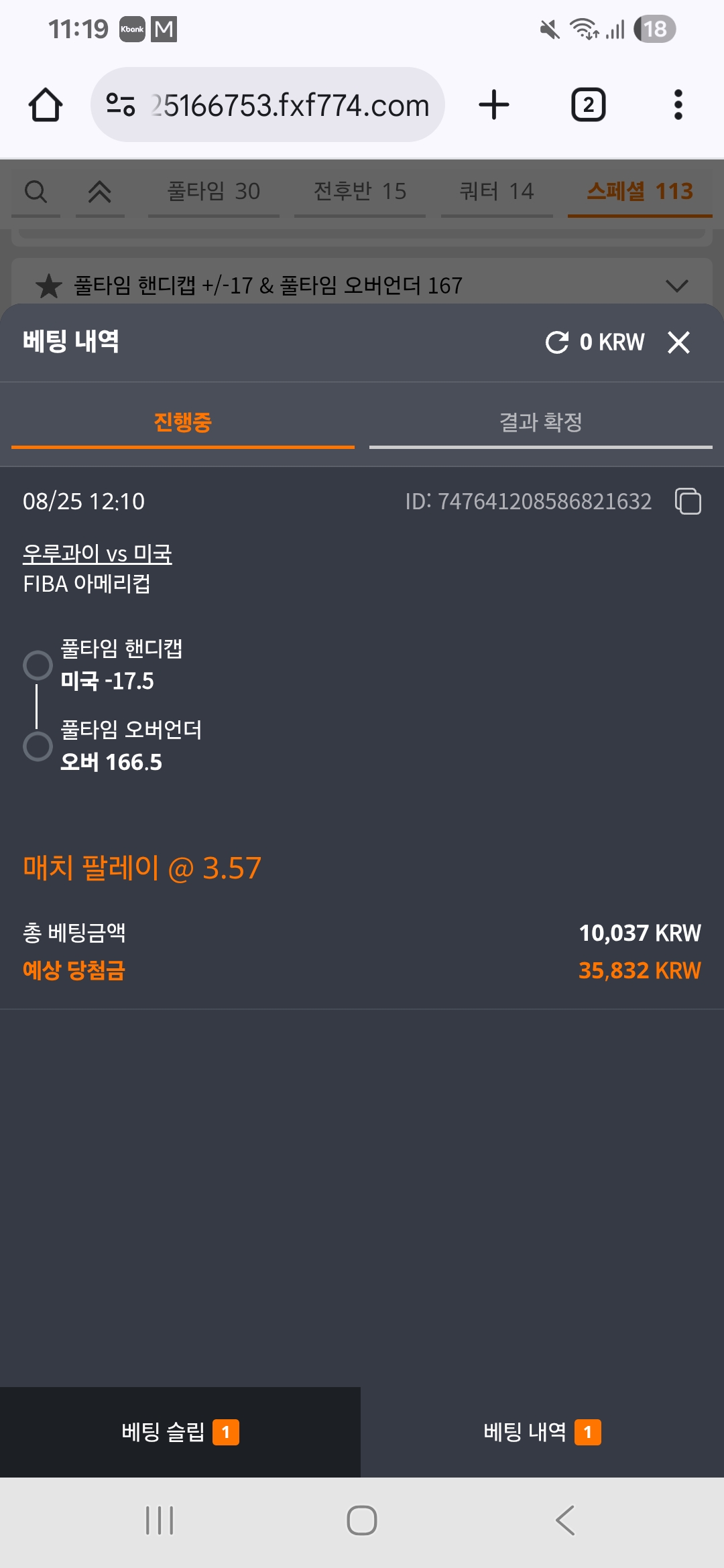
Task: Go back with the system back button
Action: [565, 1520]
